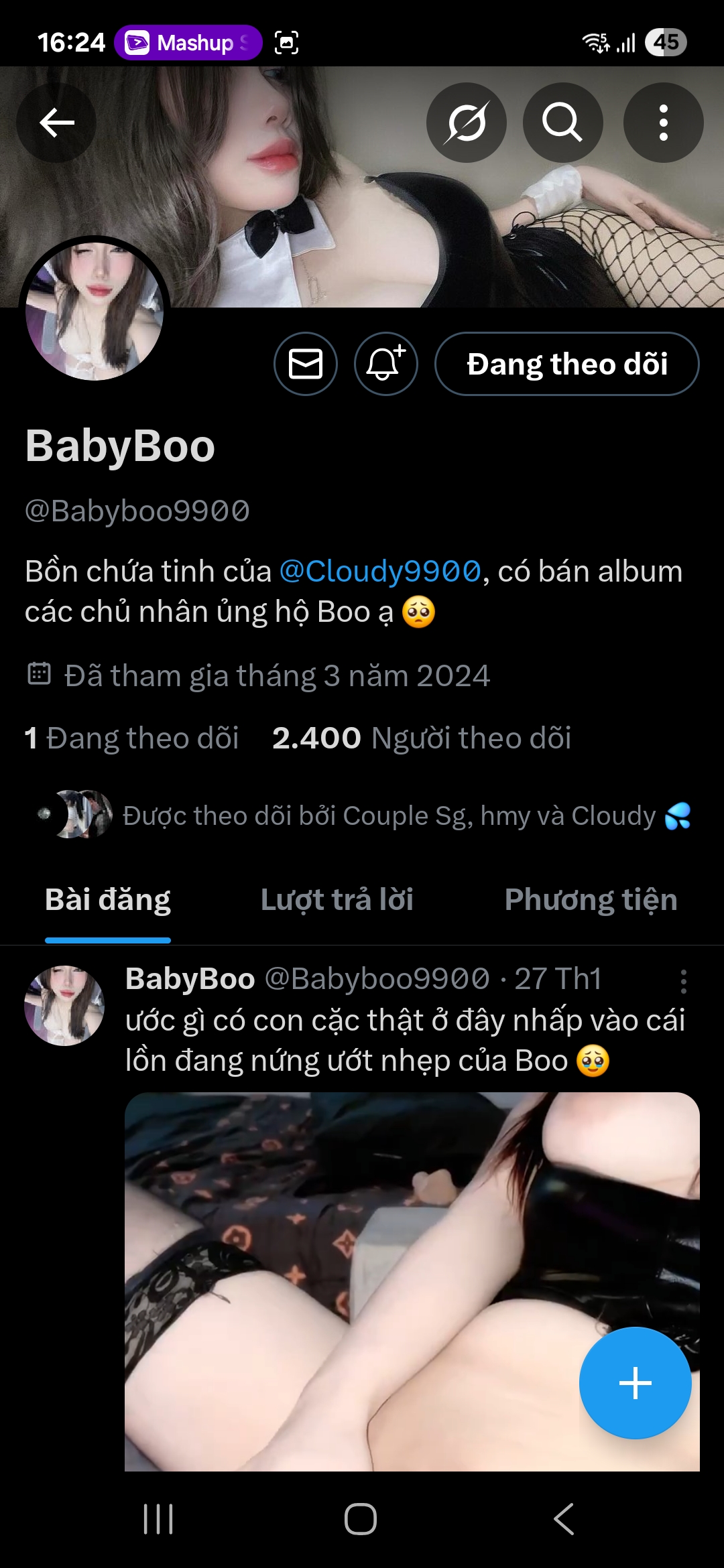
Task: Open the @Cloudy9900 mention link in the bio
Action: pyautogui.click(x=380, y=572)
